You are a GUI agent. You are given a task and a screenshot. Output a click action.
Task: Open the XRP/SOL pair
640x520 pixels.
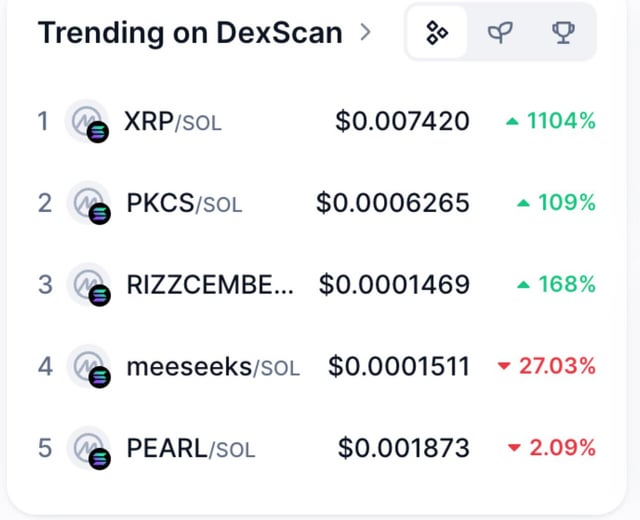(x=172, y=122)
